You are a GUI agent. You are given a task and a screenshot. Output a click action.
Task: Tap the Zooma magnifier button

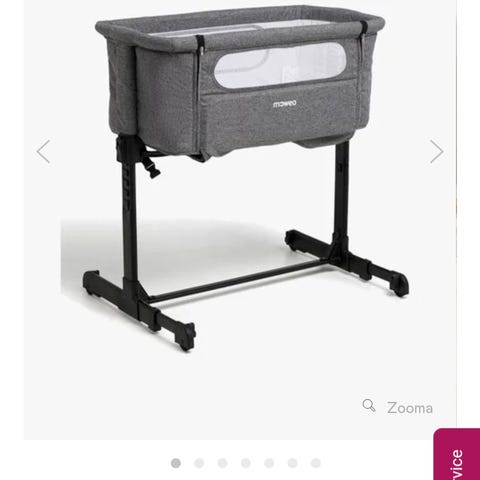(397, 407)
